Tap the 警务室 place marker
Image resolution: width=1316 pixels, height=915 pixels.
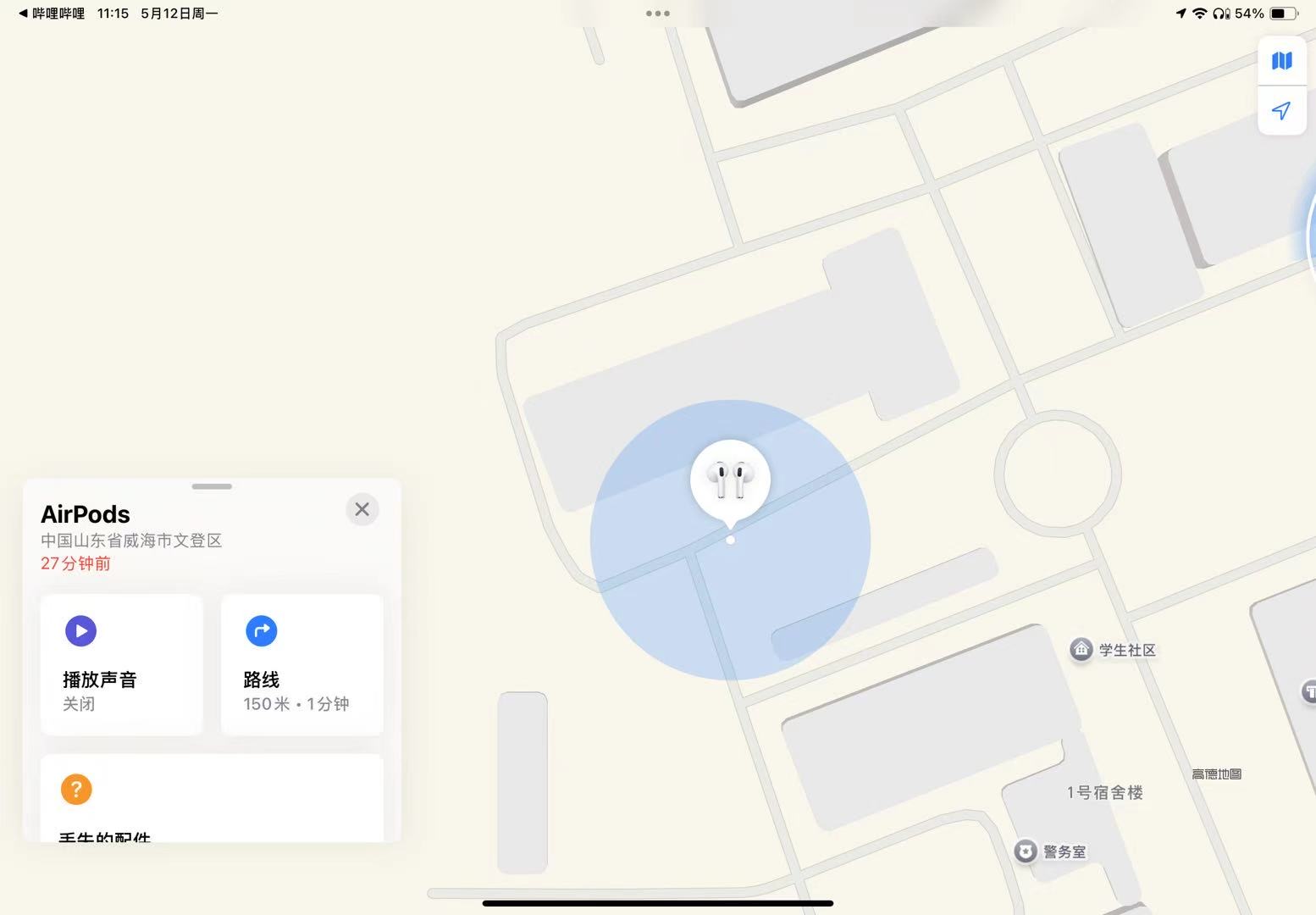coord(1026,851)
